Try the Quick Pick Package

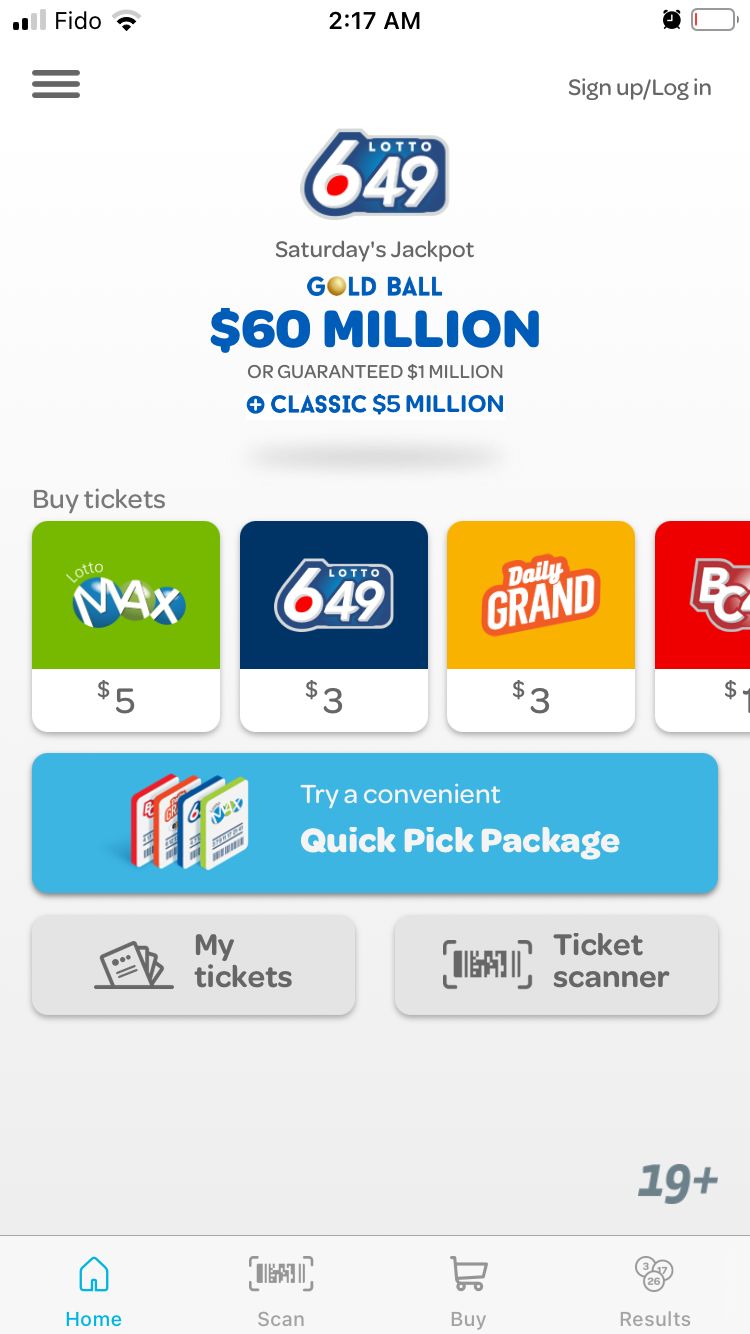[x=375, y=822]
